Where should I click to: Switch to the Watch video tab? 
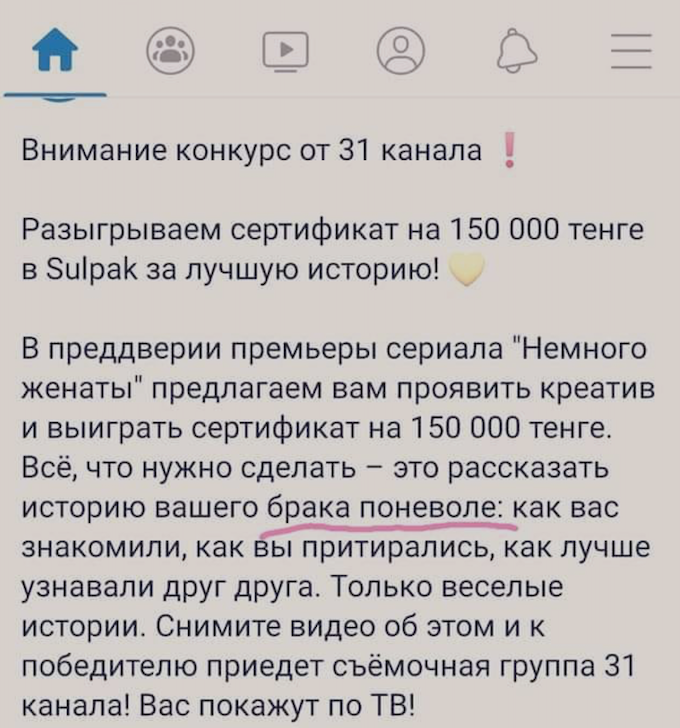tap(286, 50)
